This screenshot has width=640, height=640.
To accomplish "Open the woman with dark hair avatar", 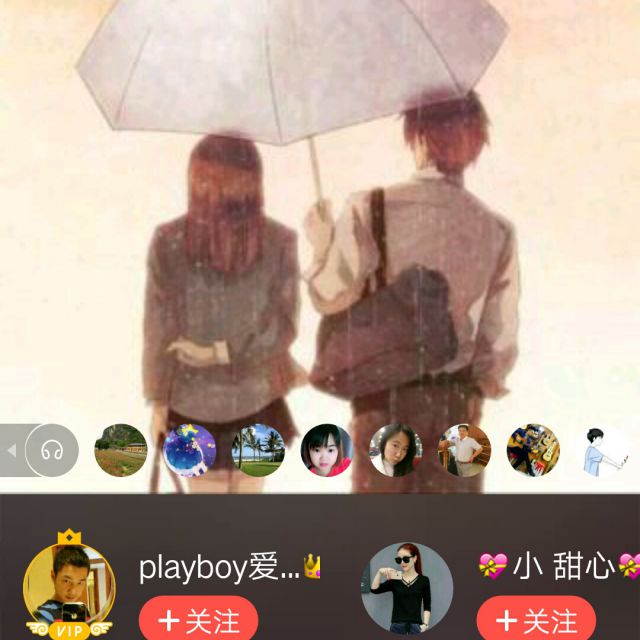I will [x=396, y=450].
